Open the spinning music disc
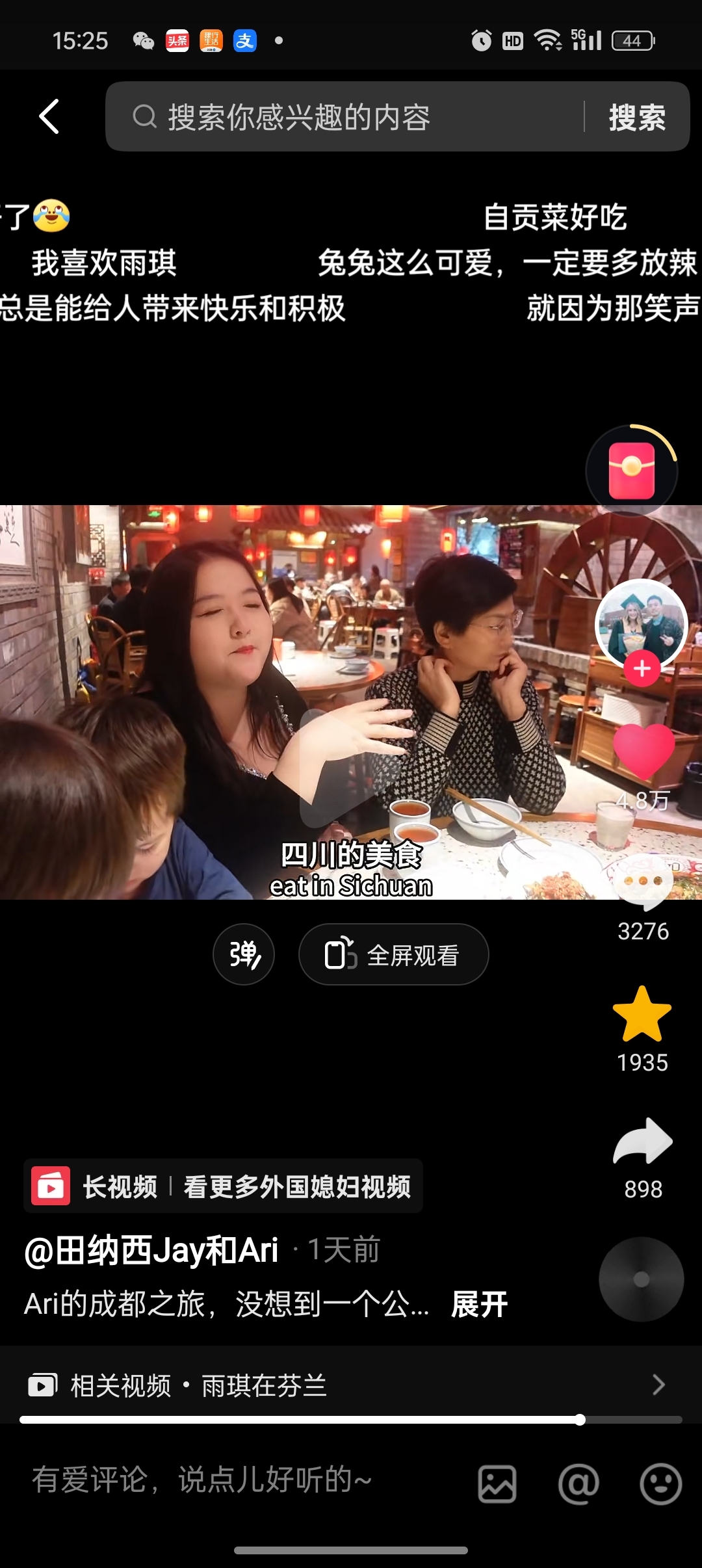702x1568 pixels. (641, 1279)
